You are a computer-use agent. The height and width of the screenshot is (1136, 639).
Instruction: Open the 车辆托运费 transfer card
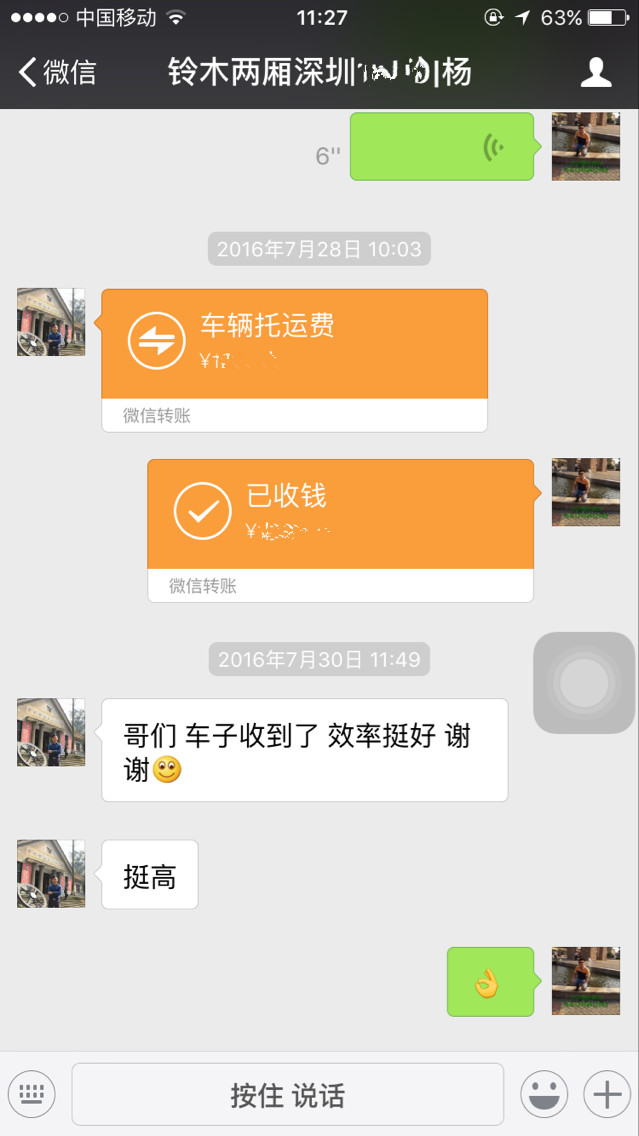(294, 345)
